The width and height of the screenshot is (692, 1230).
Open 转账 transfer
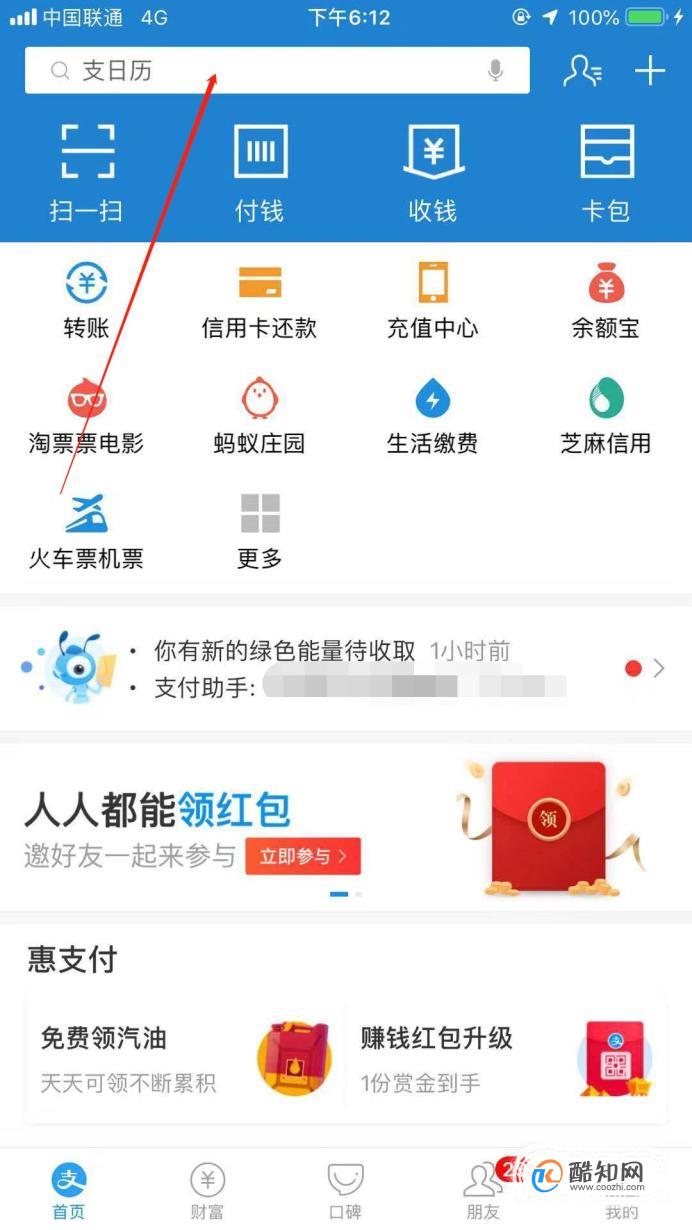86,300
